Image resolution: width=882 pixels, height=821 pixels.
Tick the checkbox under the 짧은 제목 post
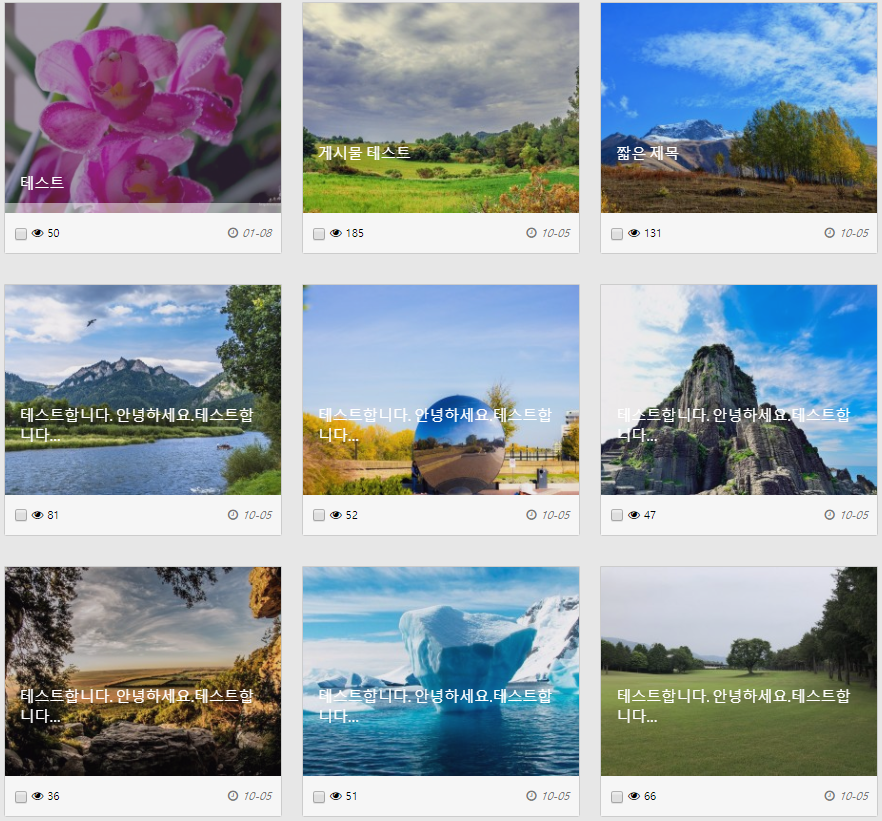click(x=617, y=234)
